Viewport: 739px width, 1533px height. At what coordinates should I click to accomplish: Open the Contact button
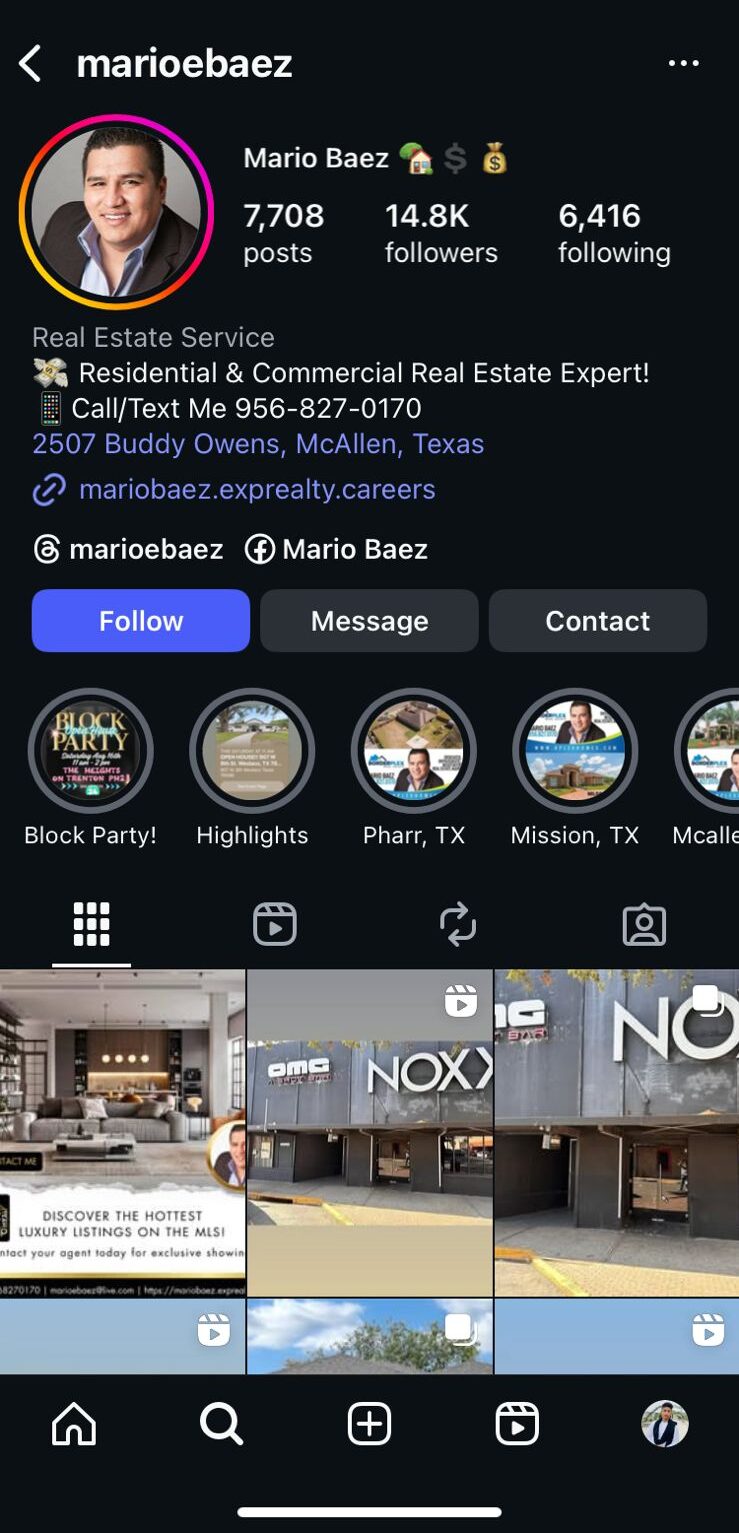(x=597, y=621)
